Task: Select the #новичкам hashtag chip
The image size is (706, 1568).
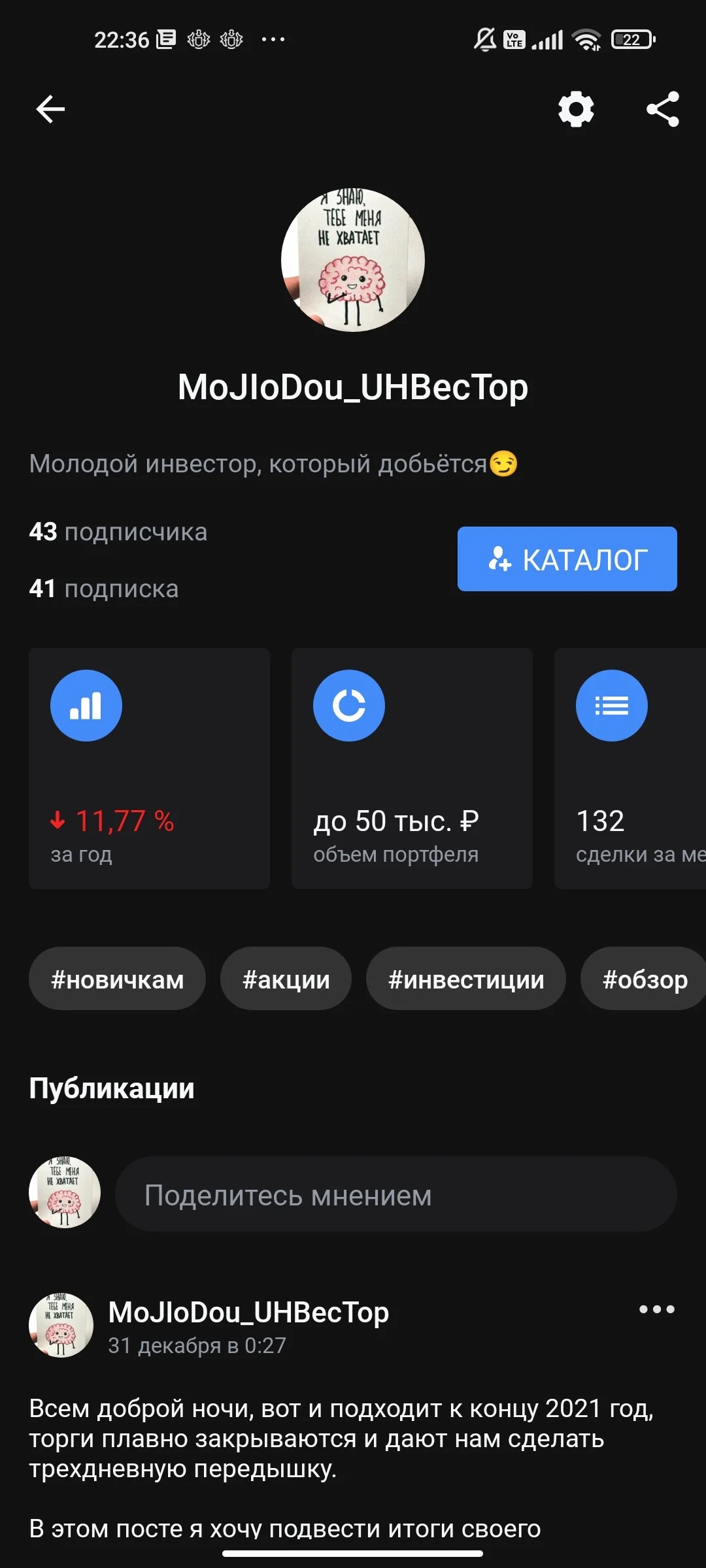Action: (117, 979)
